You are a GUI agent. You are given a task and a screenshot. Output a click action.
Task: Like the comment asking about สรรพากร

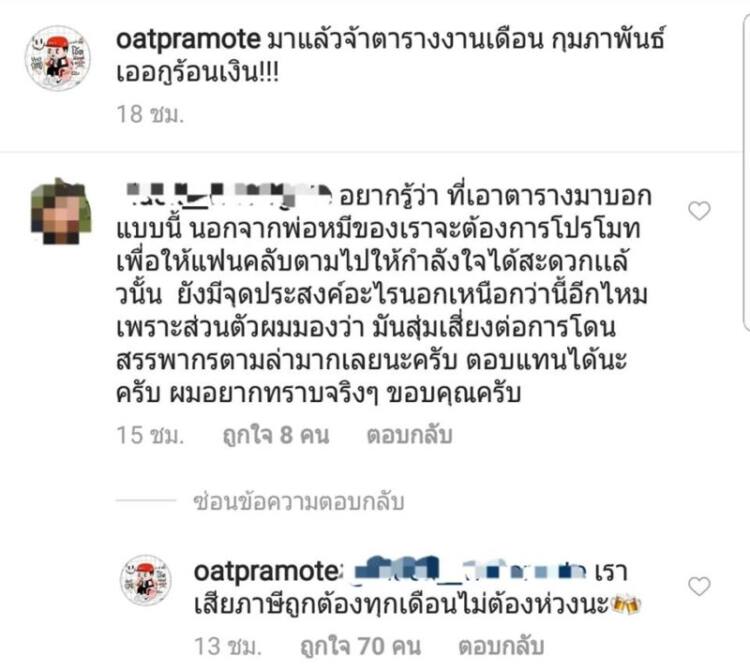click(x=700, y=211)
